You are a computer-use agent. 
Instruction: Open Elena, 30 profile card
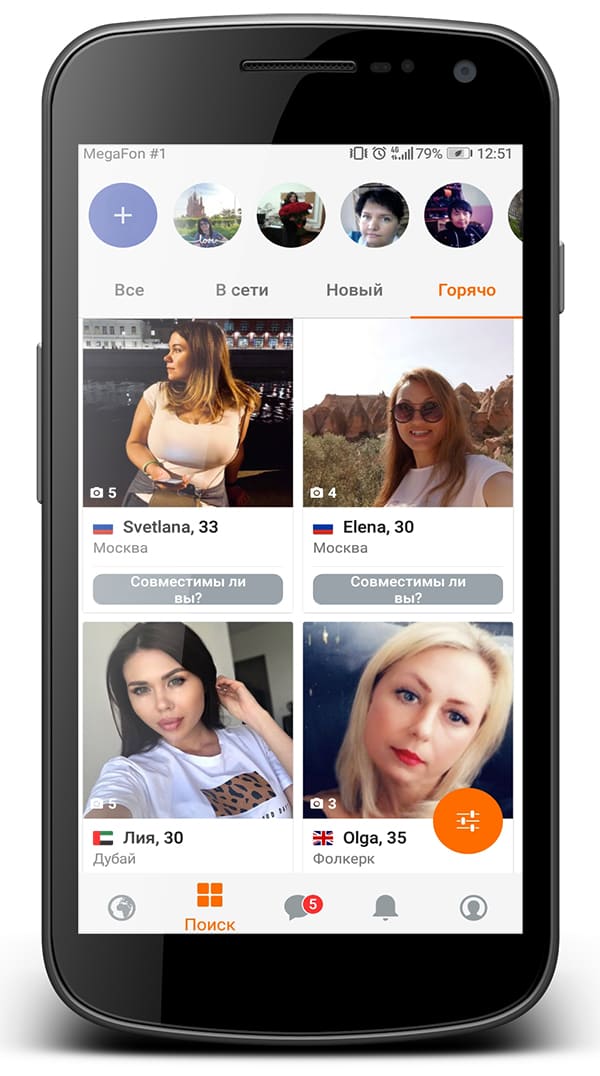pyautogui.click(x=408, y=465)
